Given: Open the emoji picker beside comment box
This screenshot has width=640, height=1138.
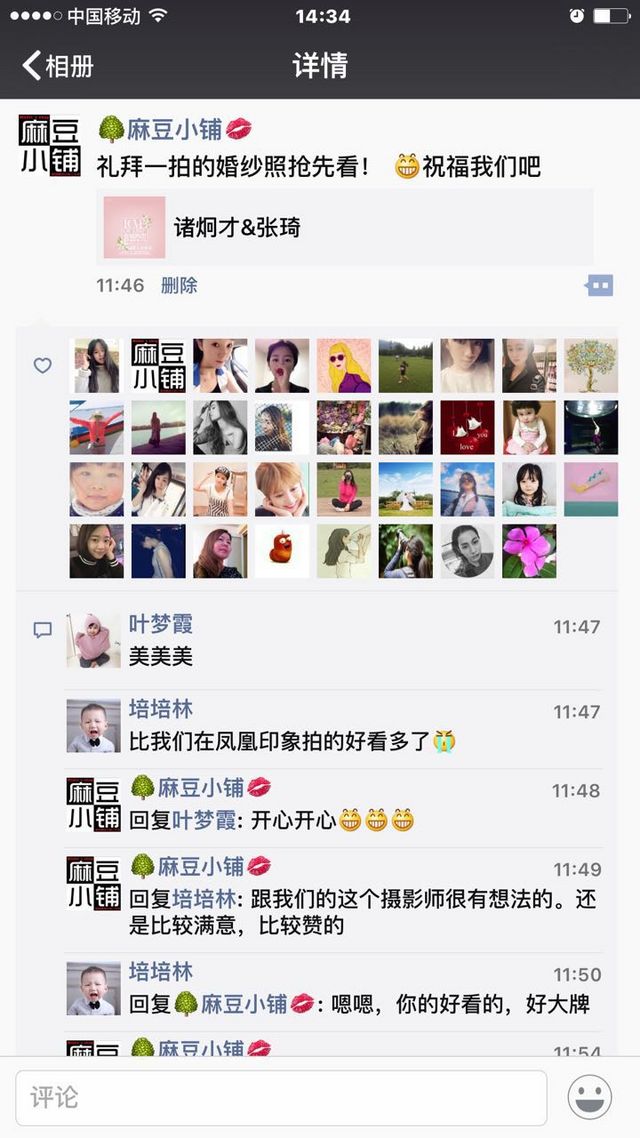Looking at the screenshot, I should (x=589, y=1097).
